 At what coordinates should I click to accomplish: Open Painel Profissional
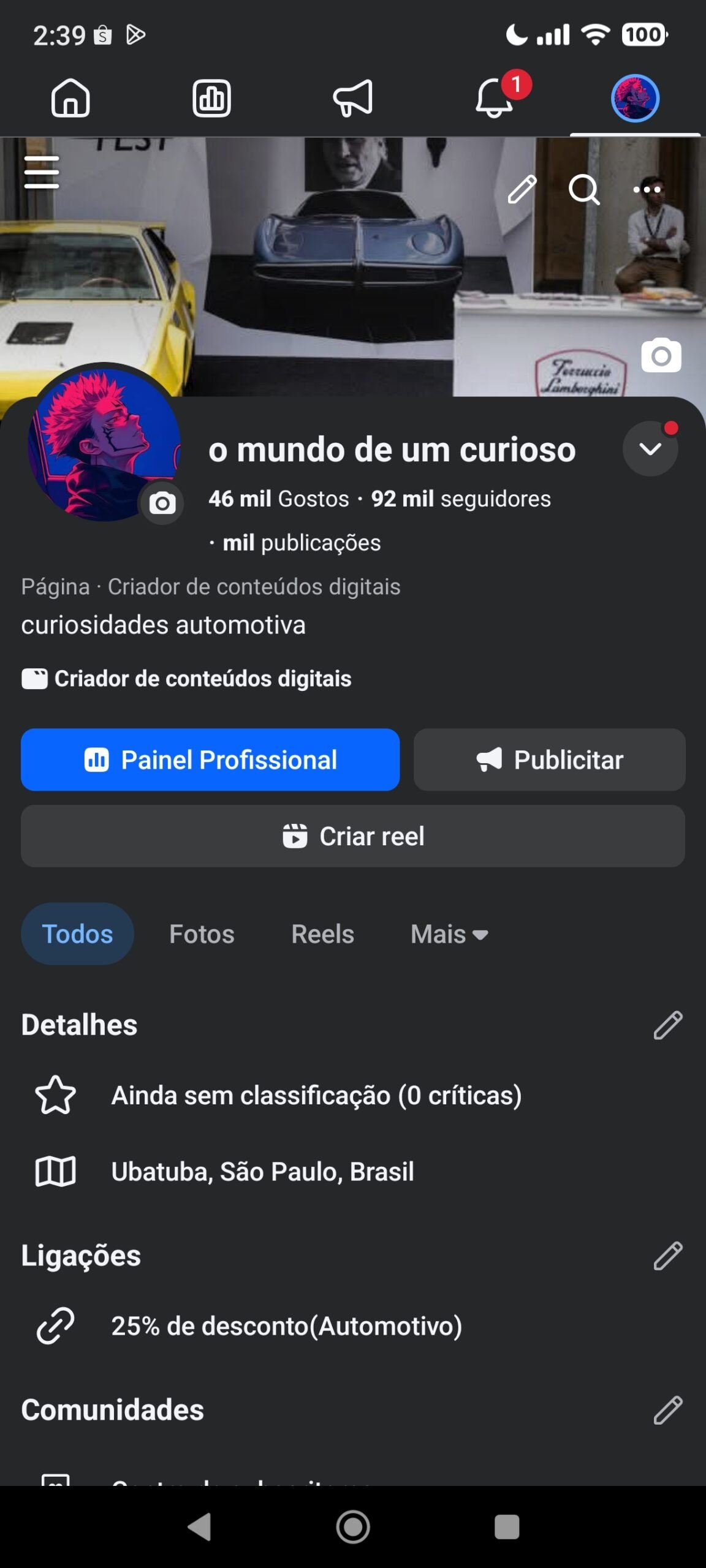pyautogui.click(x=210, y=759)
